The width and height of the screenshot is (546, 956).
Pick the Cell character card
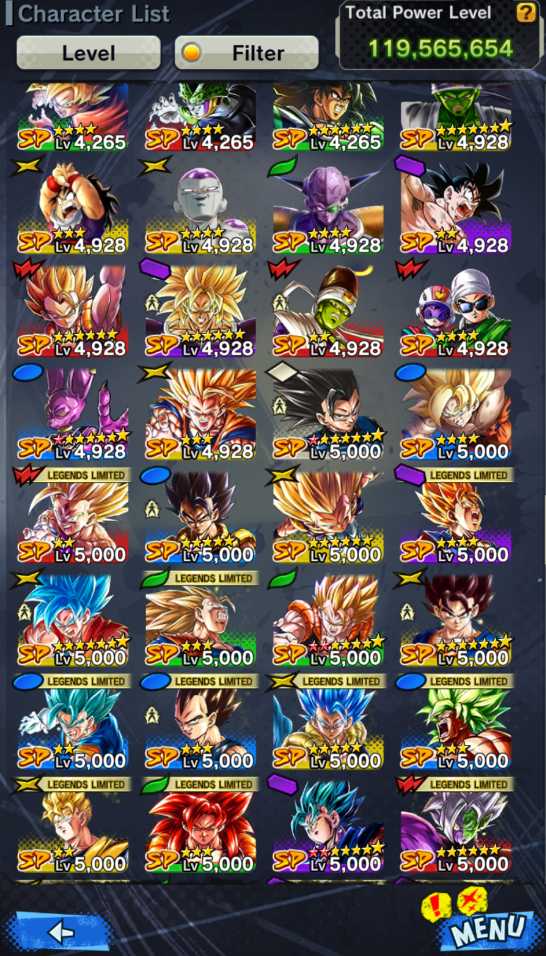click(200, 117)
